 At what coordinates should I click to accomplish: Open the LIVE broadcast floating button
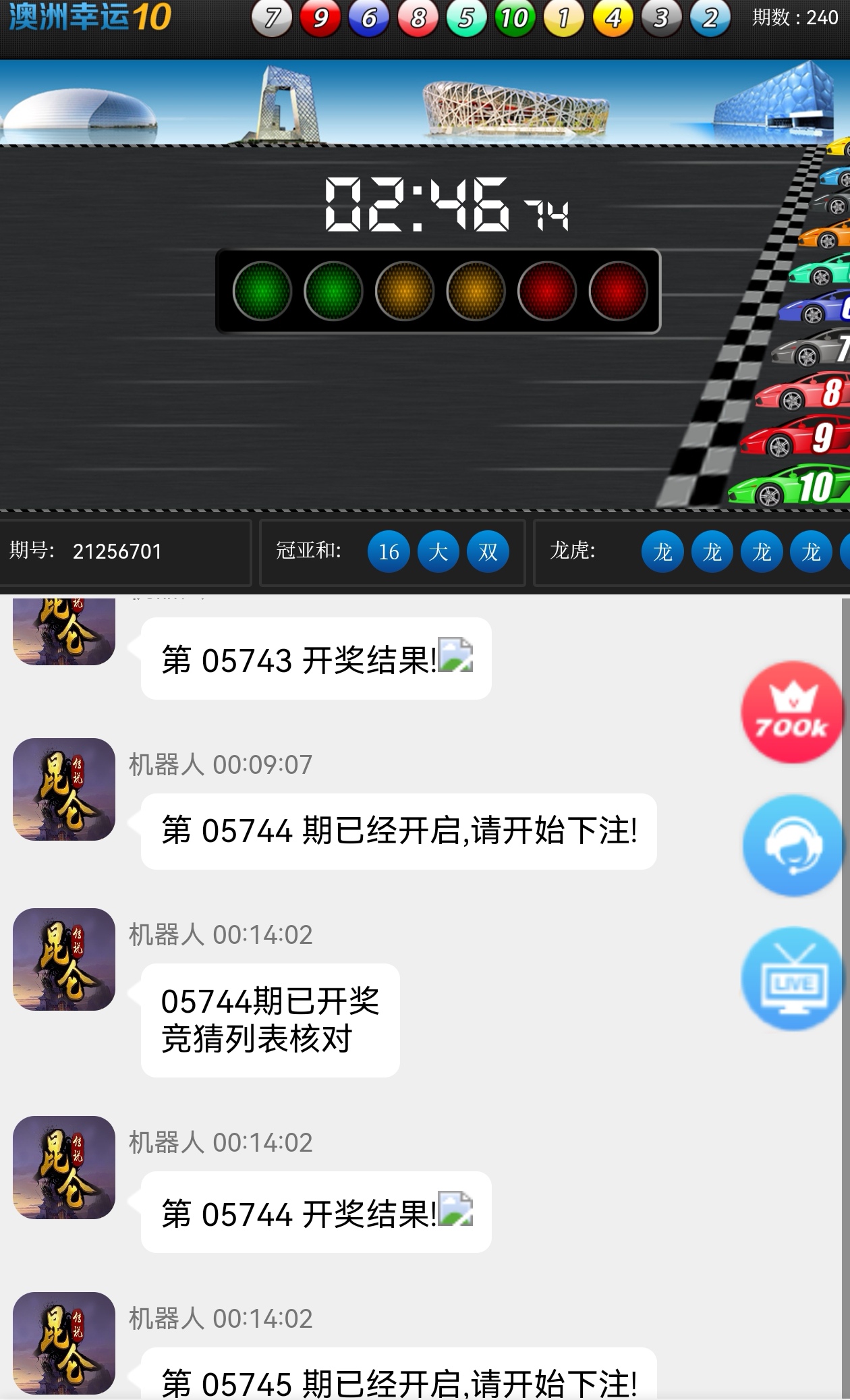793,978
